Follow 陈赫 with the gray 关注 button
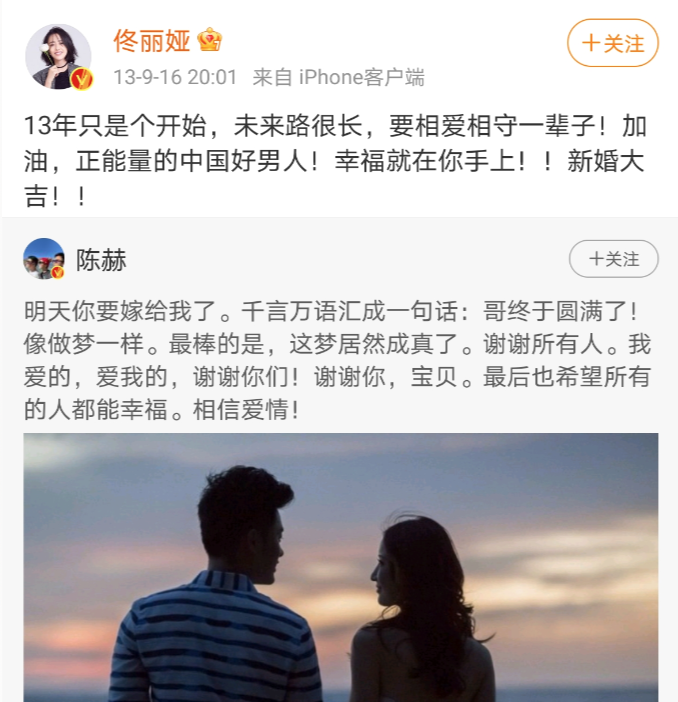 (613, 259)
